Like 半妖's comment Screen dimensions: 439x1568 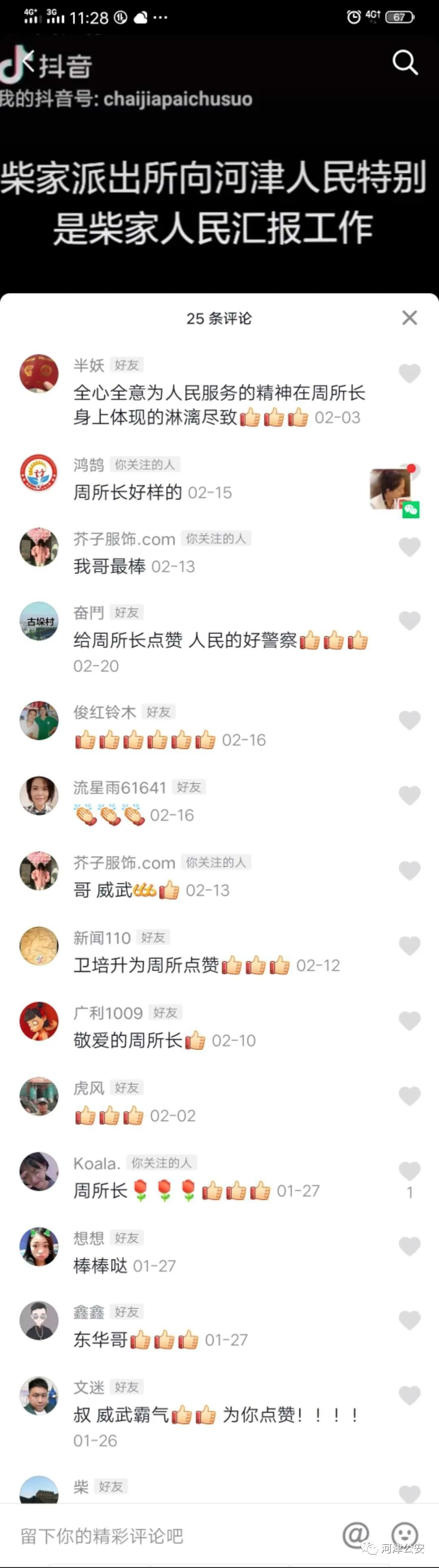pos(410,373)
